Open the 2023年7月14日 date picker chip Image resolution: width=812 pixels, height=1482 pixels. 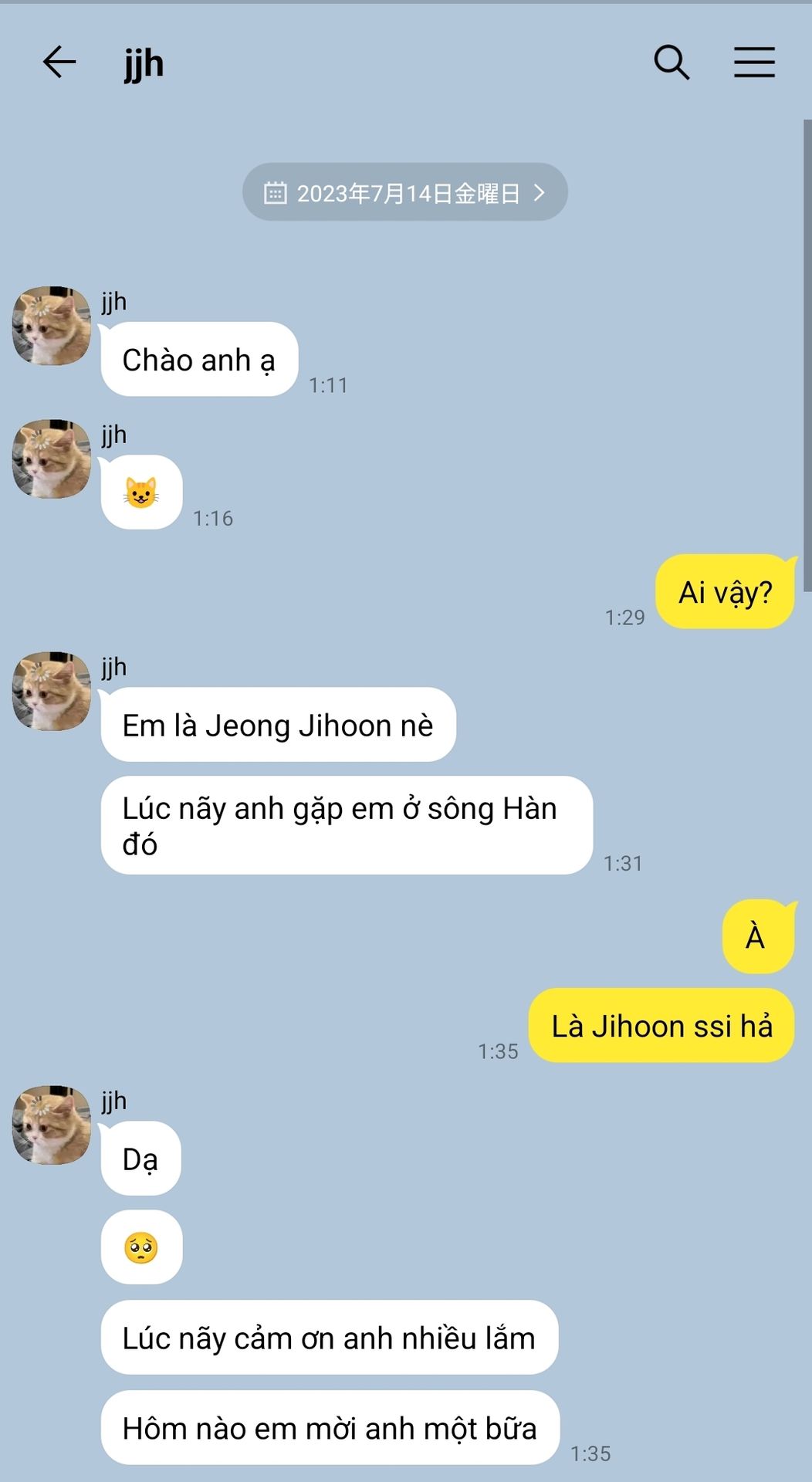(x=405, y=192)
